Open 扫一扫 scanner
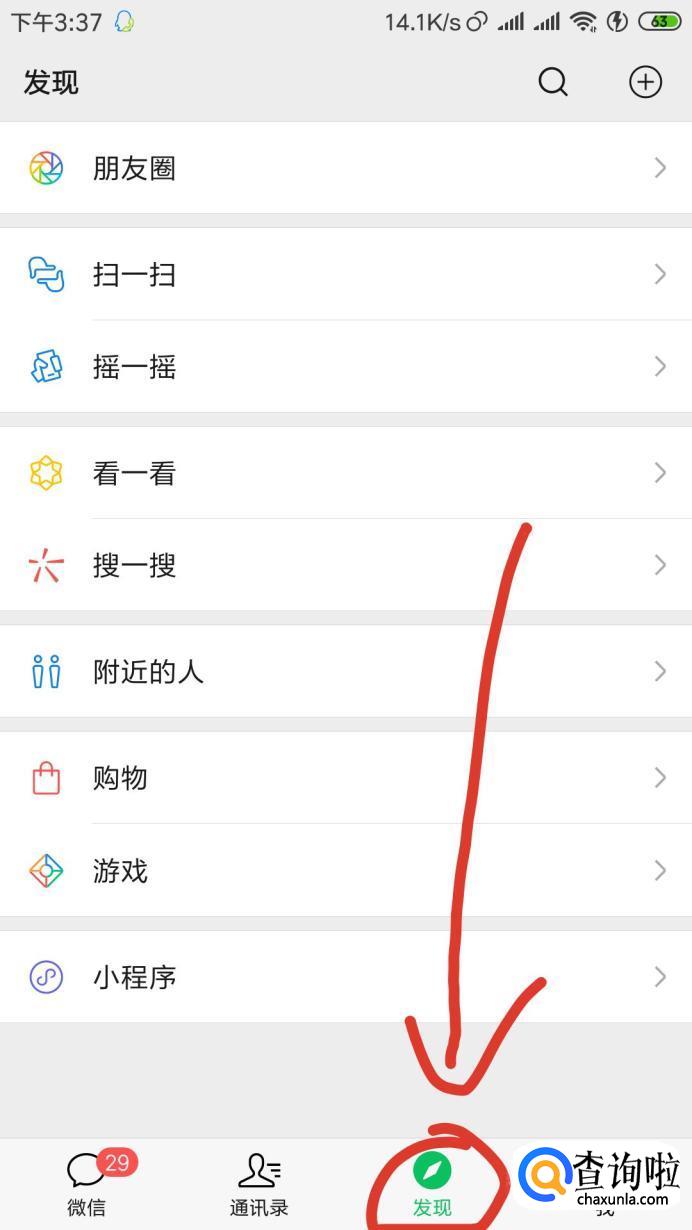 [345, 274]
